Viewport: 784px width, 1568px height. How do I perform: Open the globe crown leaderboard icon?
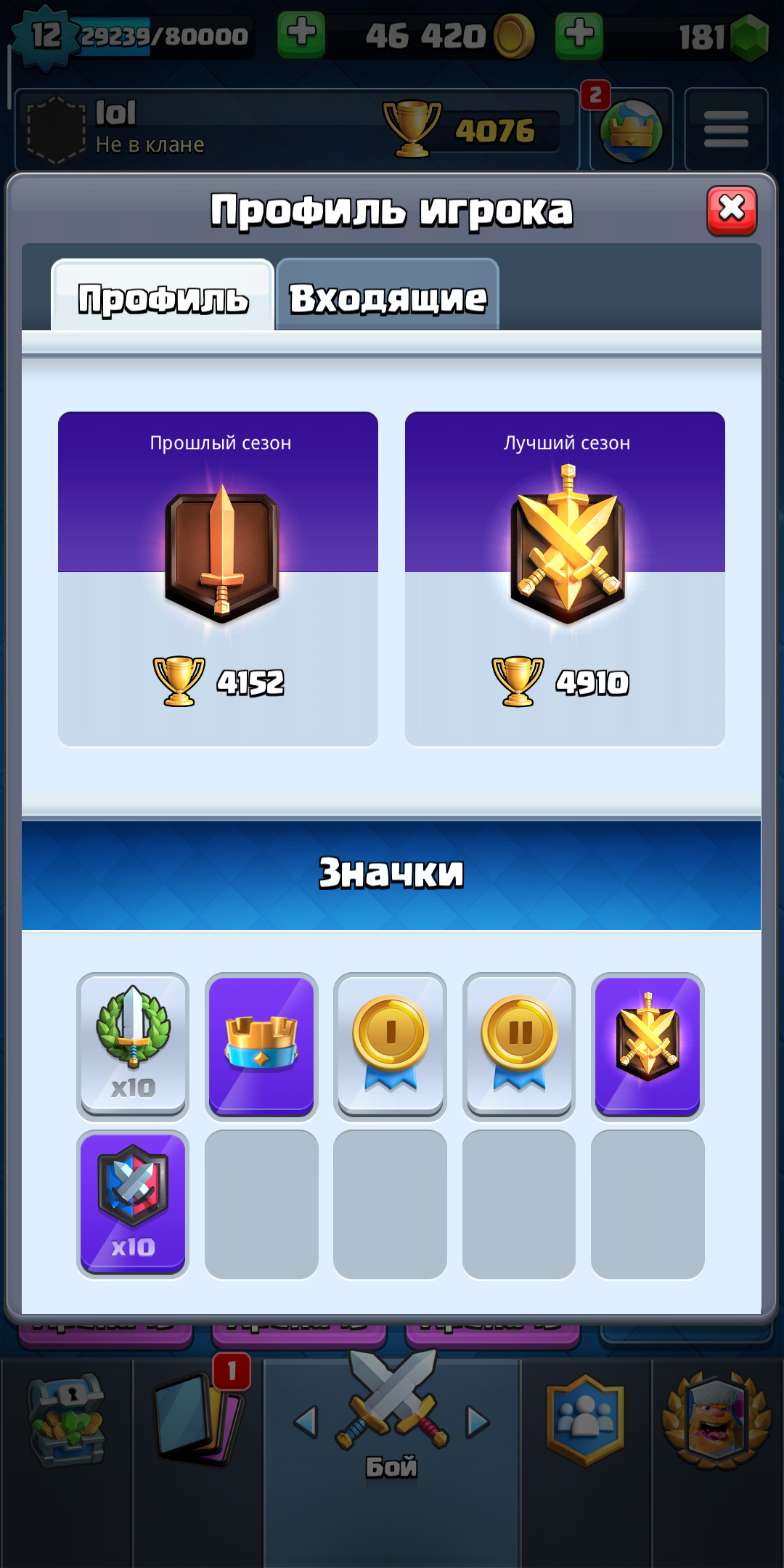coord(631,129)
